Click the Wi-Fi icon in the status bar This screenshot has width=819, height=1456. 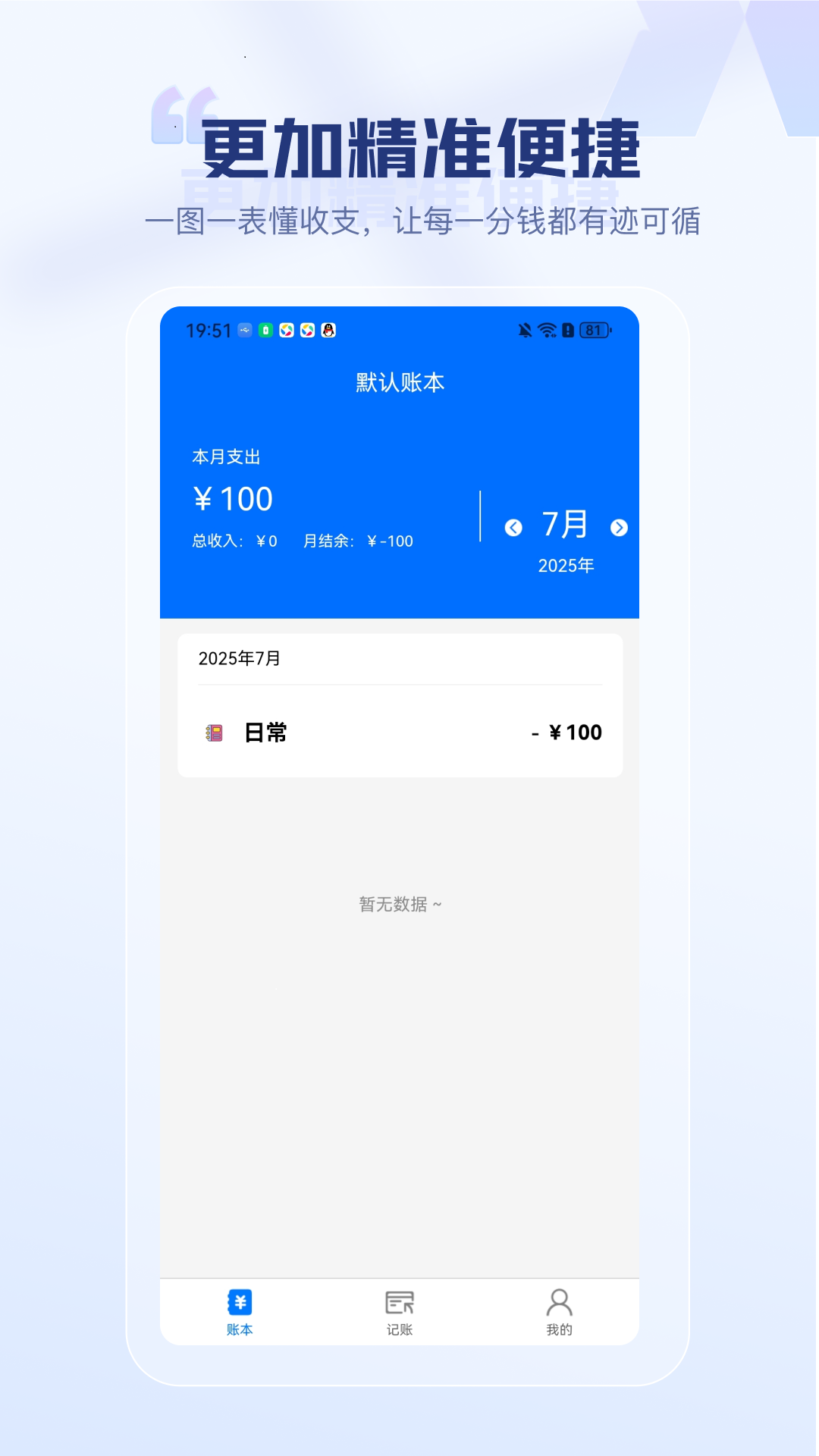547,330
